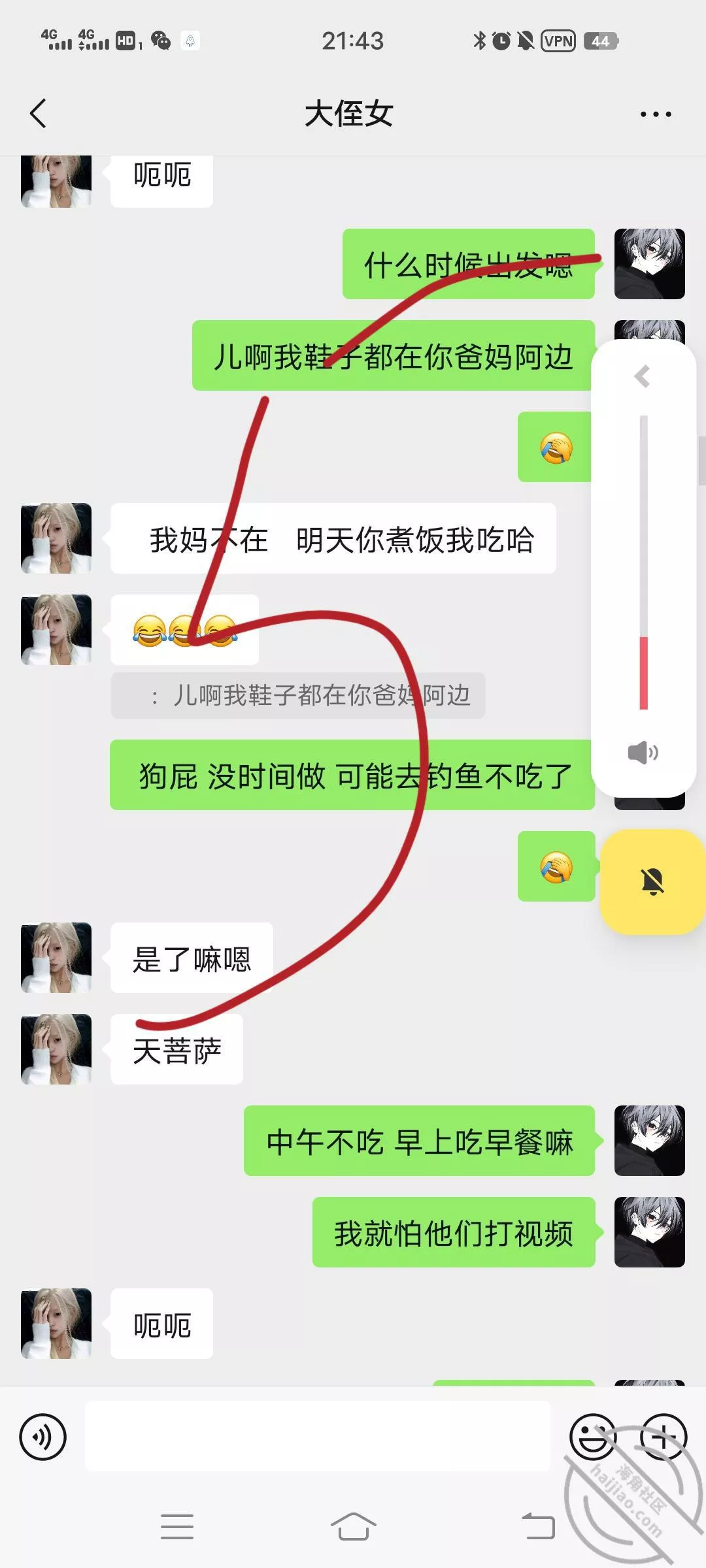This screenshot has width=706, height=1568.
Task: Collapse the volume panel with the arrow
Action: [x=643, y=377]
